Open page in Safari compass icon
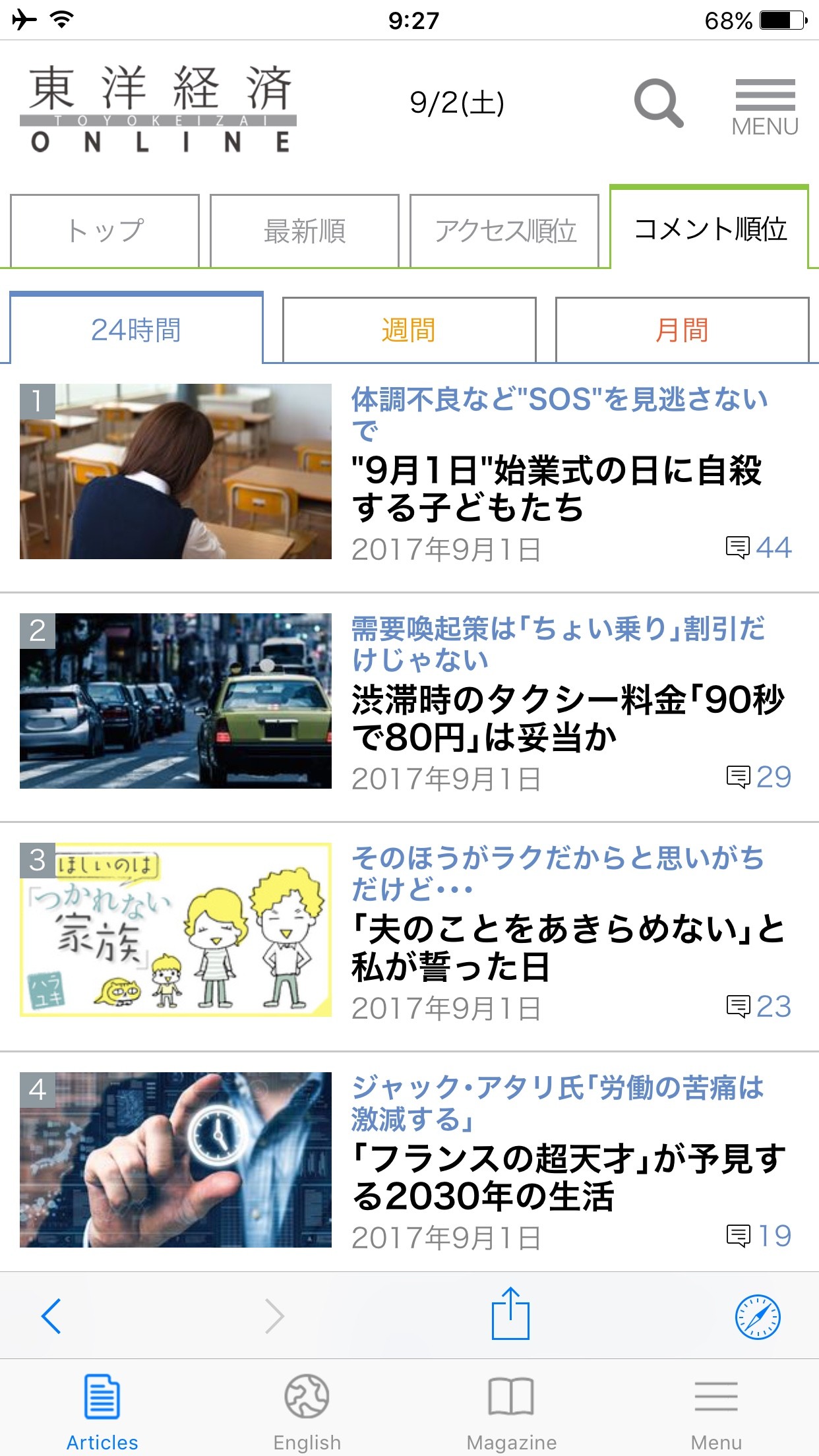Image resolution: width=819 pixels, height=1456 pixels. [x=758, y=1317]
